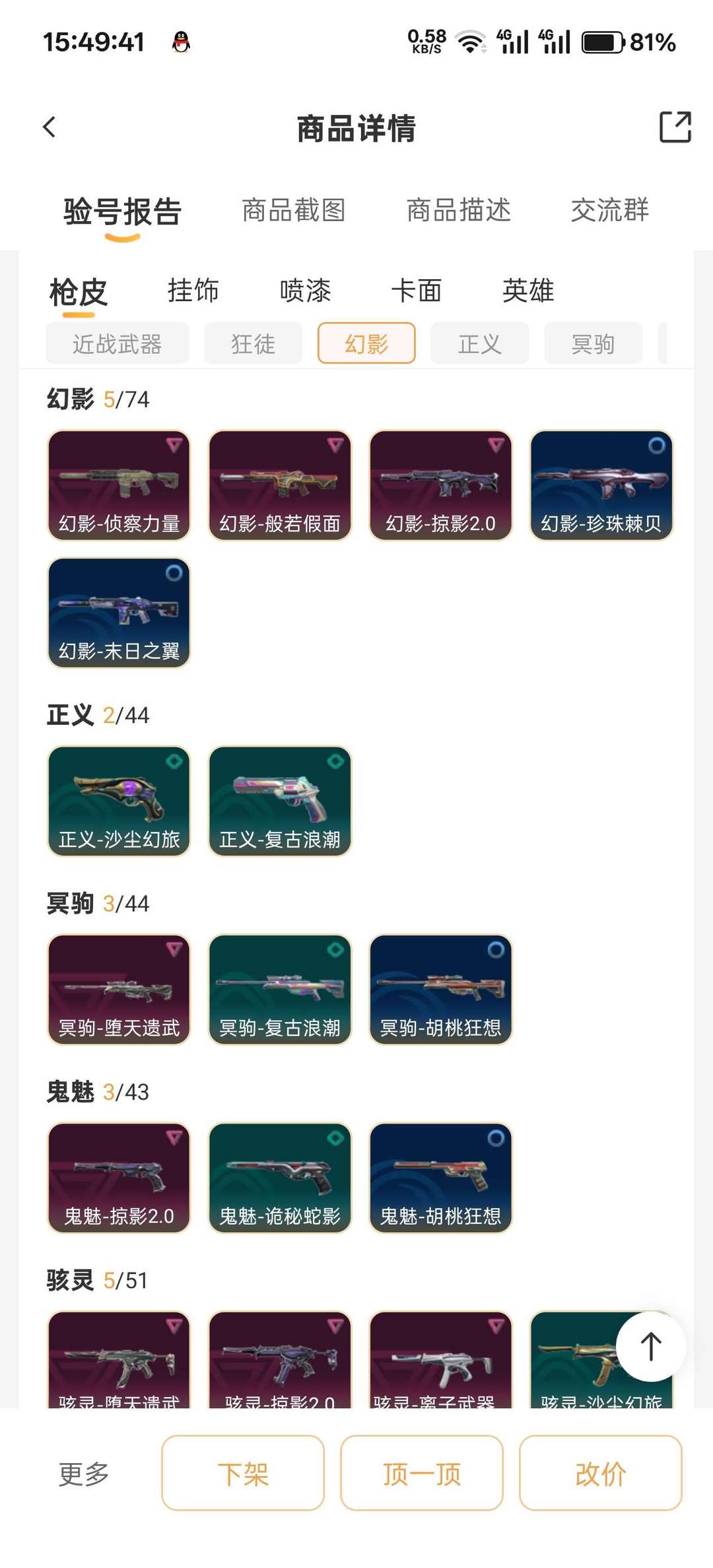Switch to the 英雄 tab
Viewport: 713px width, 1568px height.
528,291
